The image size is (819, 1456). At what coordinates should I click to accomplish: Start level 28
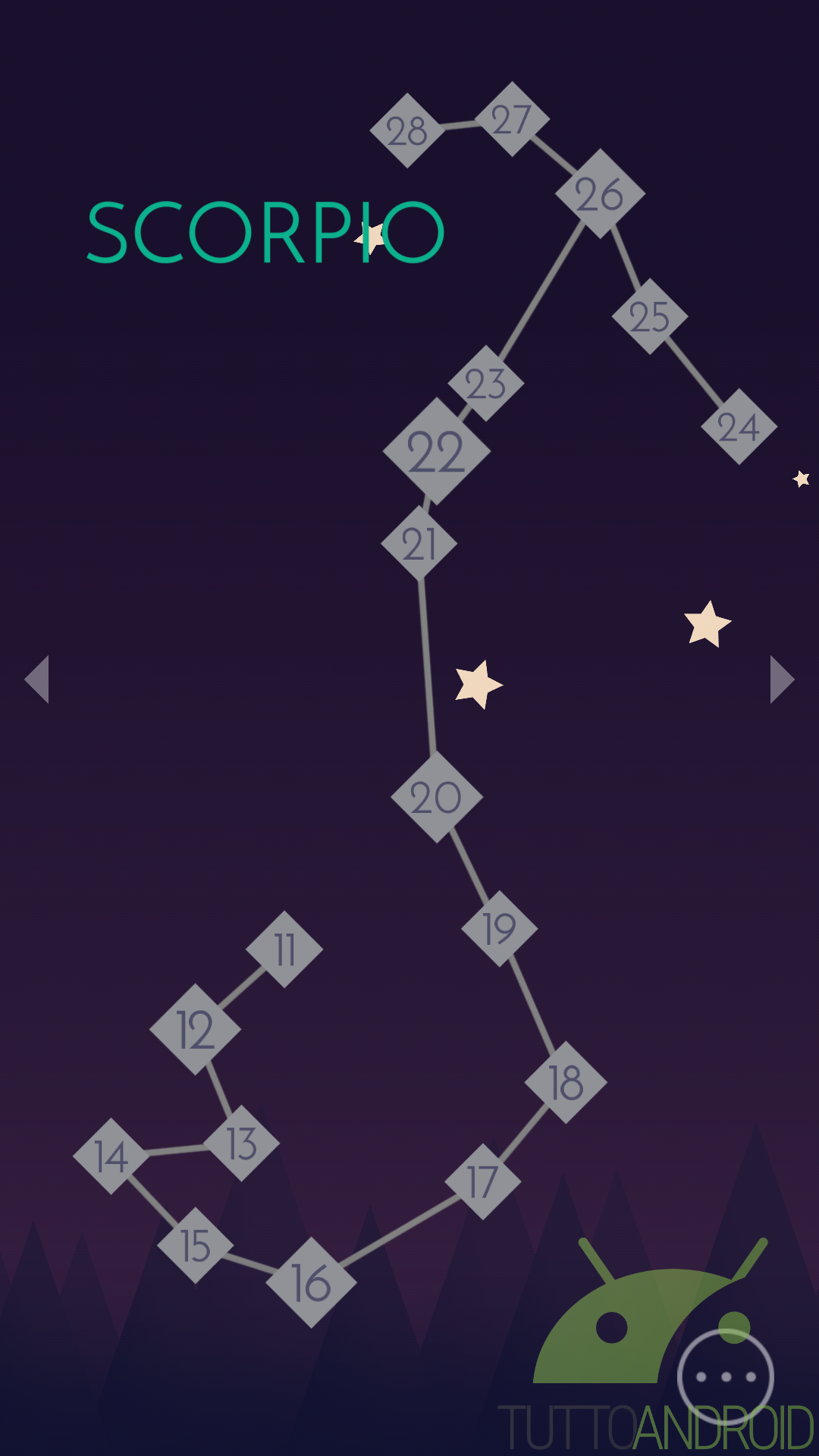407,130
